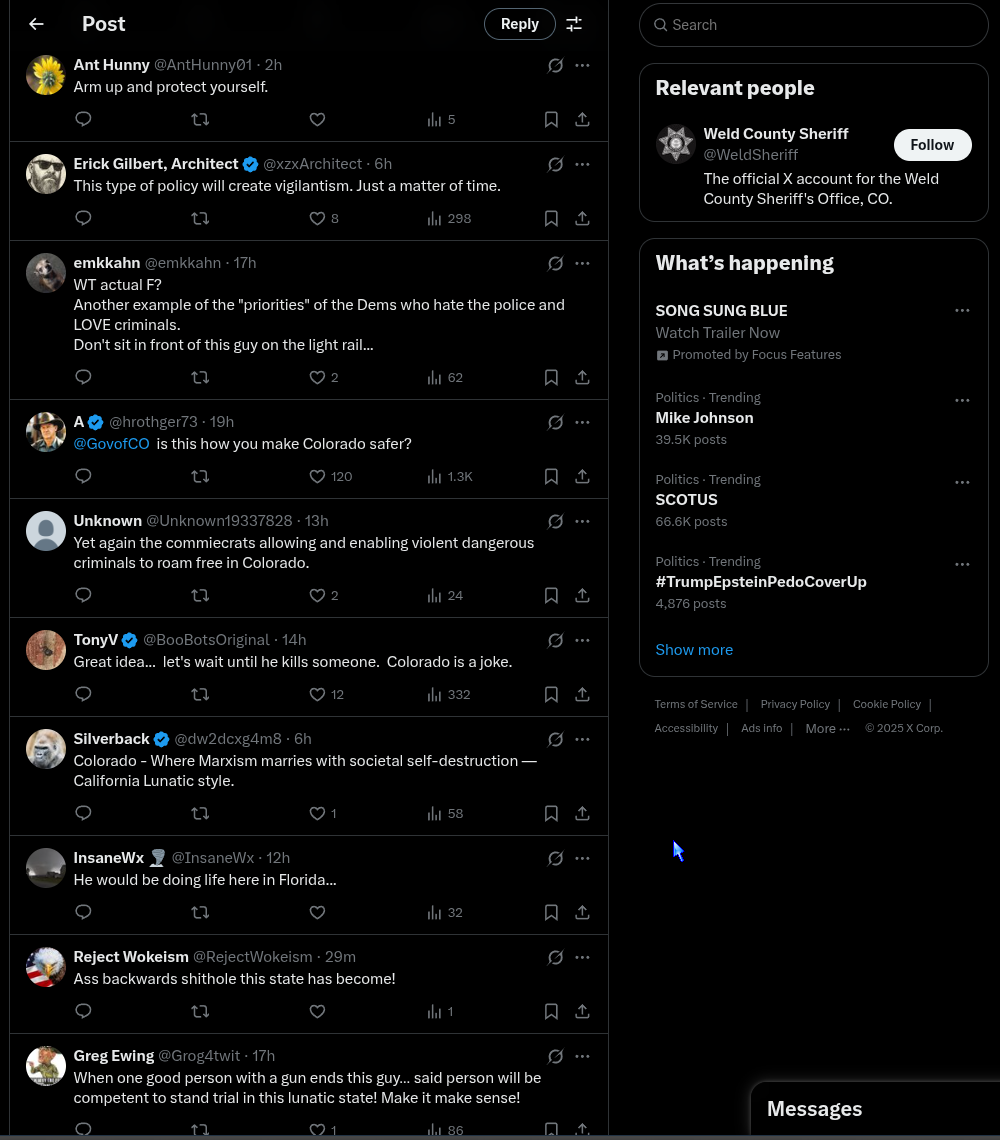Follow Weld County Sheriff
1000x1140 pixels.
(931, 145)
